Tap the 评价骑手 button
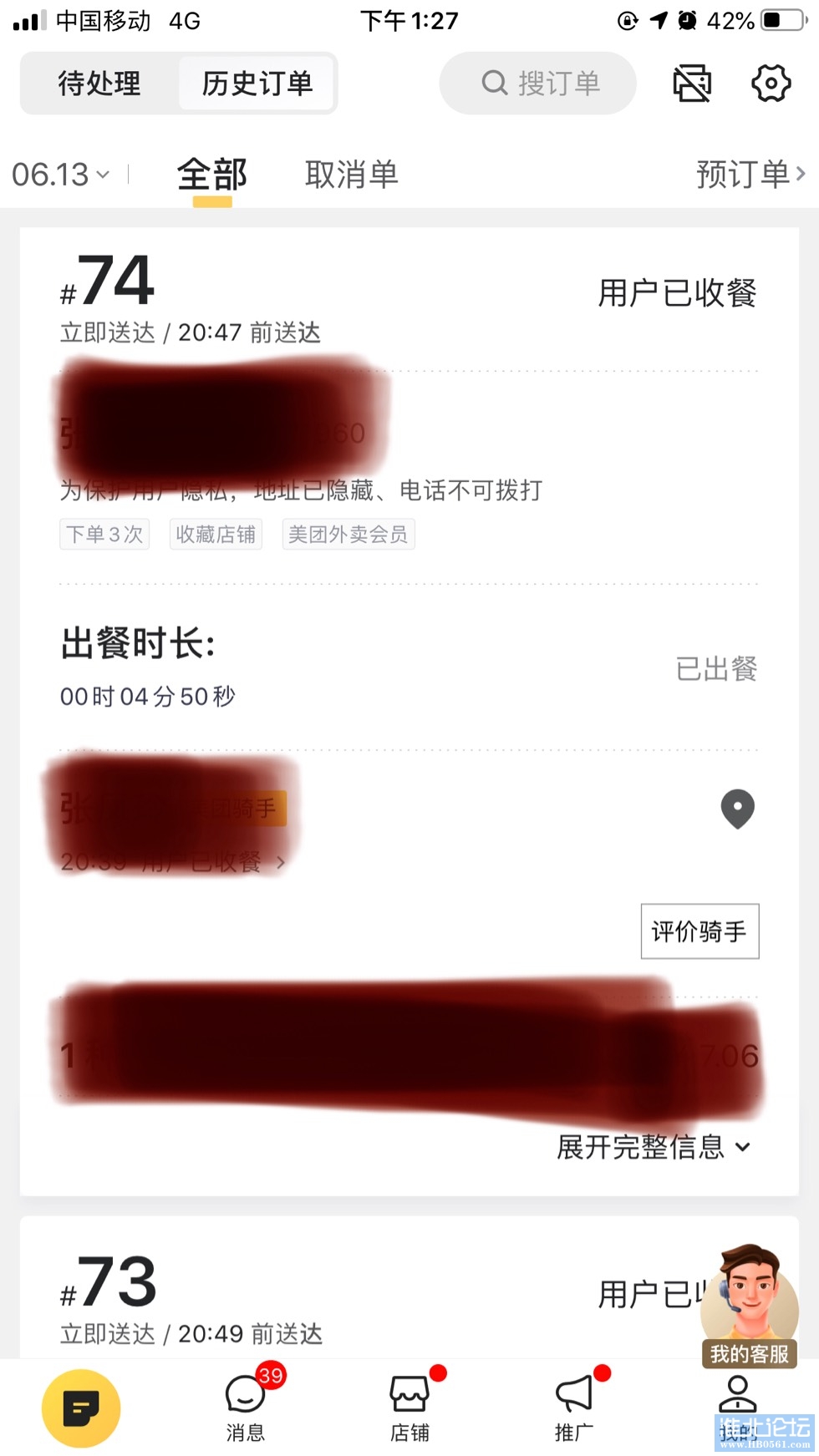Image resolution: width=819 pixels, height=1456 pixels. coord(699,931)
